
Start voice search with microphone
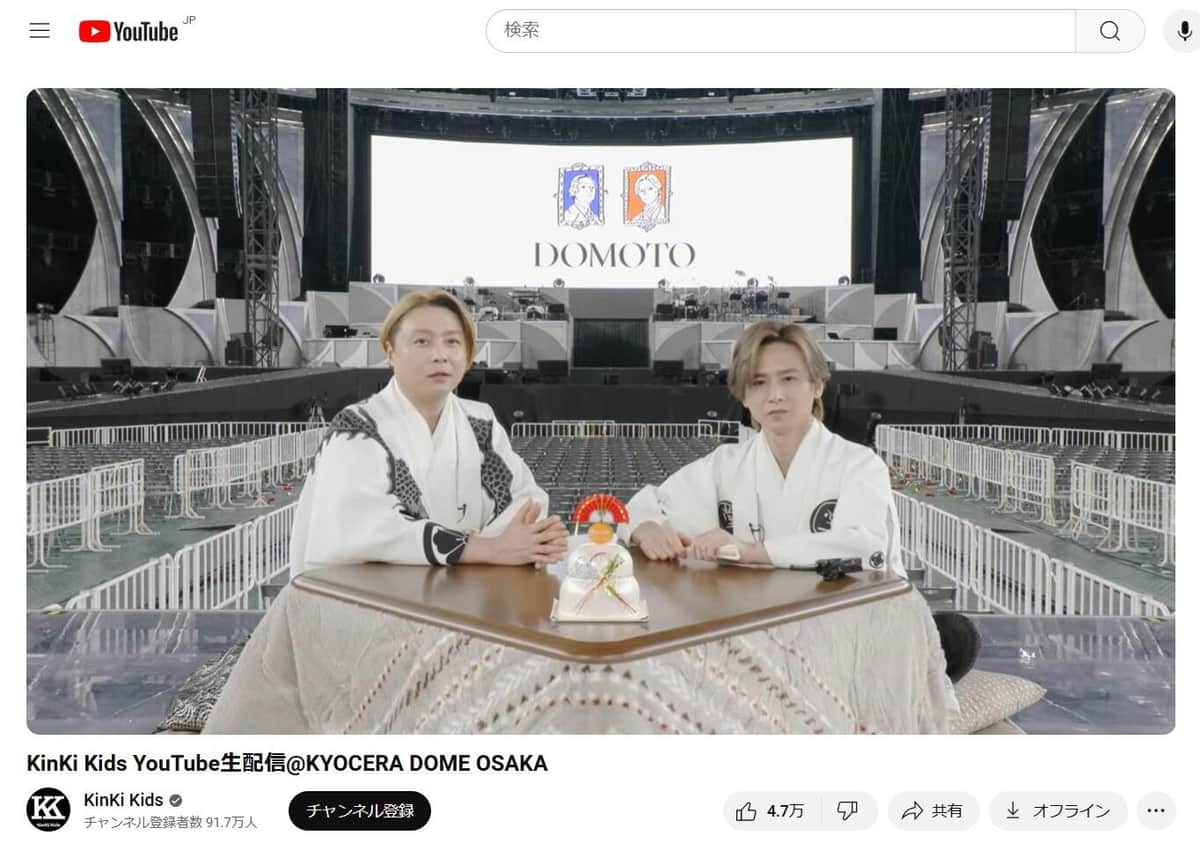click(x=1184, y=31)
